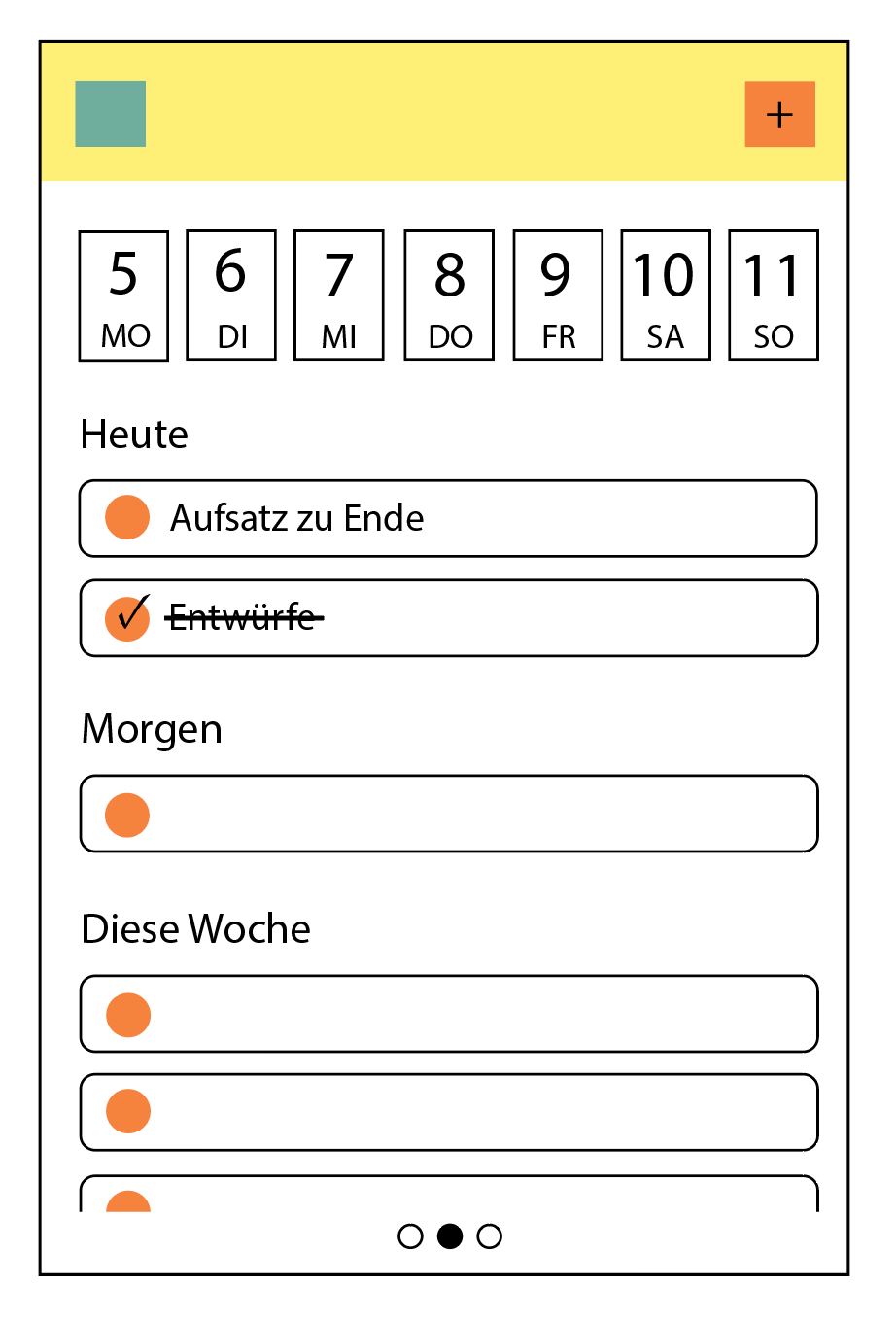
Task: Jump to the last page indicator dot
Action: pyautogui.click(x=490, y=1235)
